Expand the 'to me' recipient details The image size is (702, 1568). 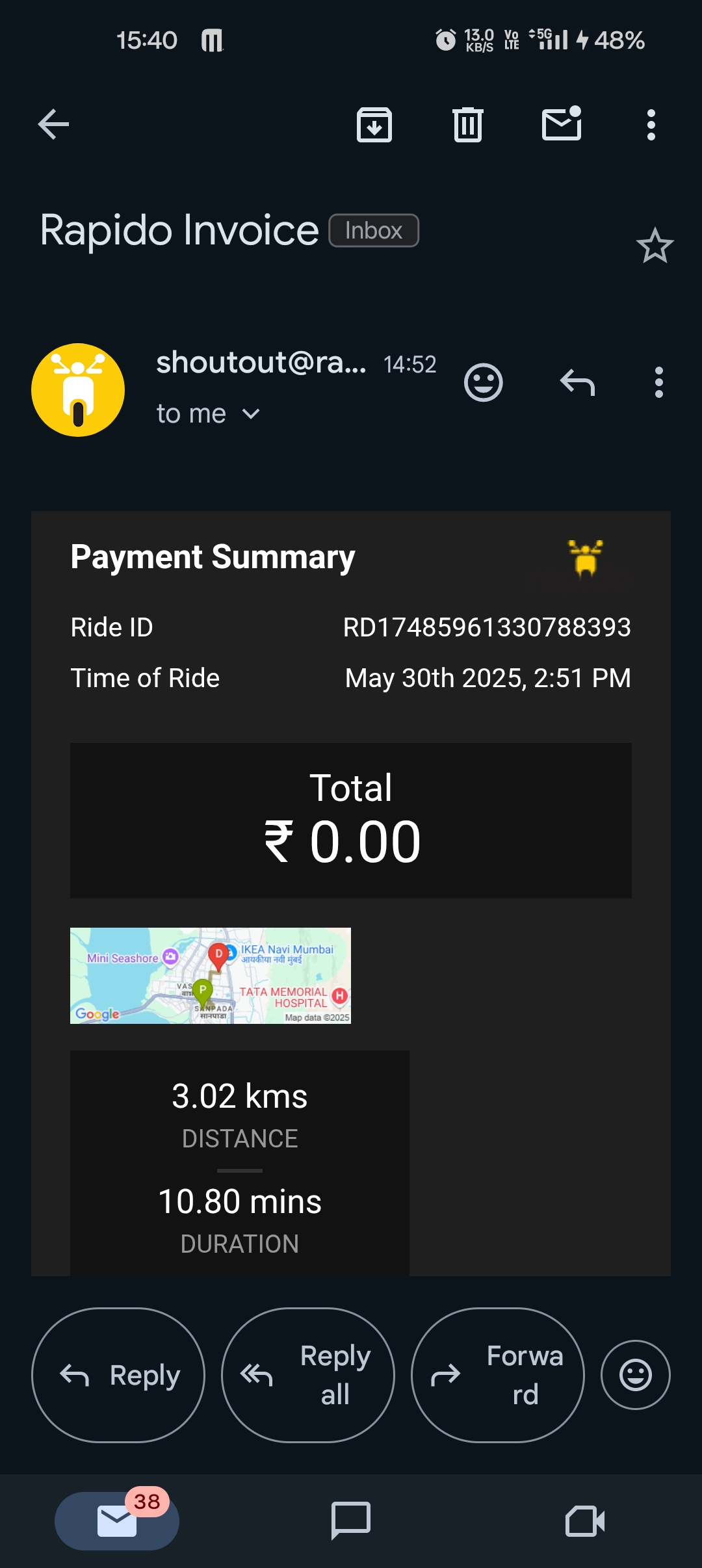point(208,414)
